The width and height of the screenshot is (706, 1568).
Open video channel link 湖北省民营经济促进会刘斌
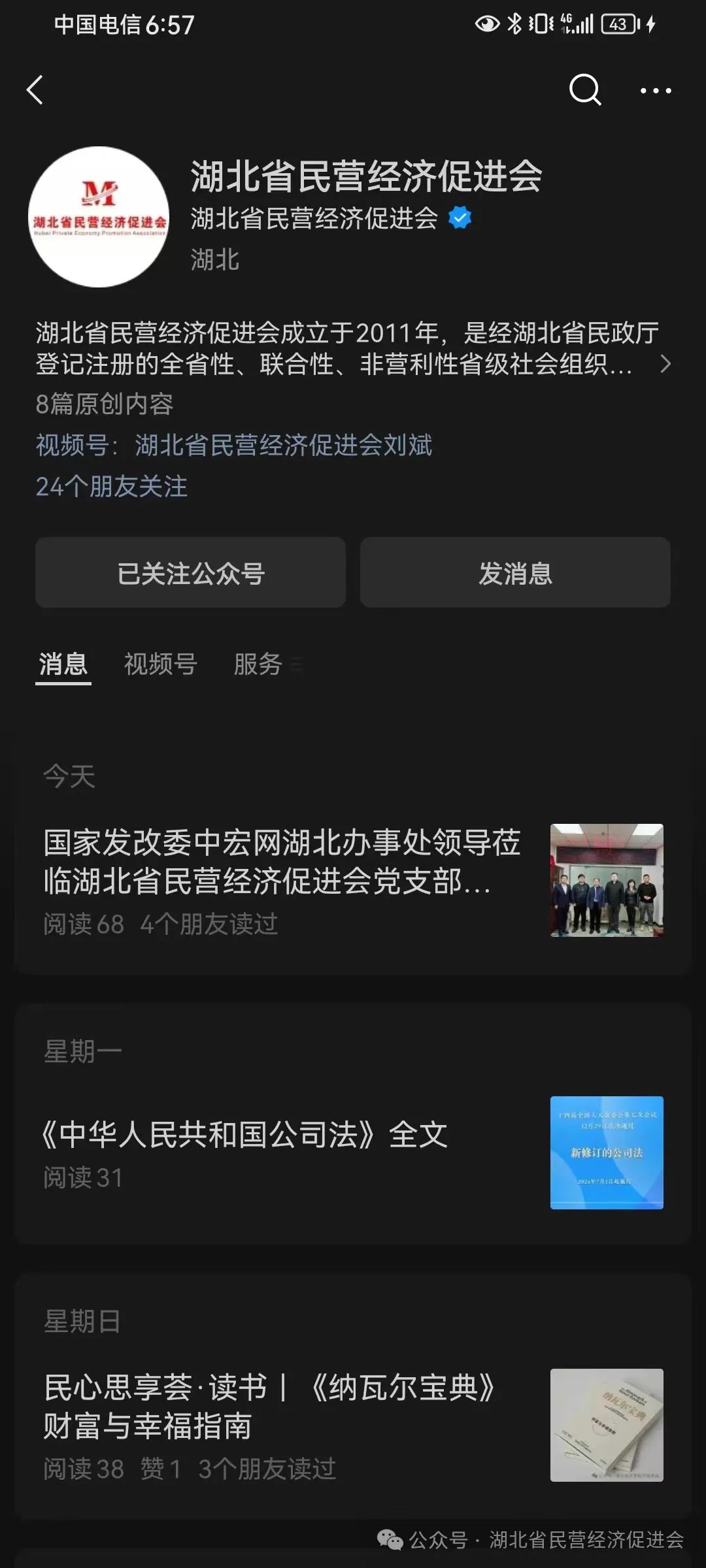click(x=283, y=446)
